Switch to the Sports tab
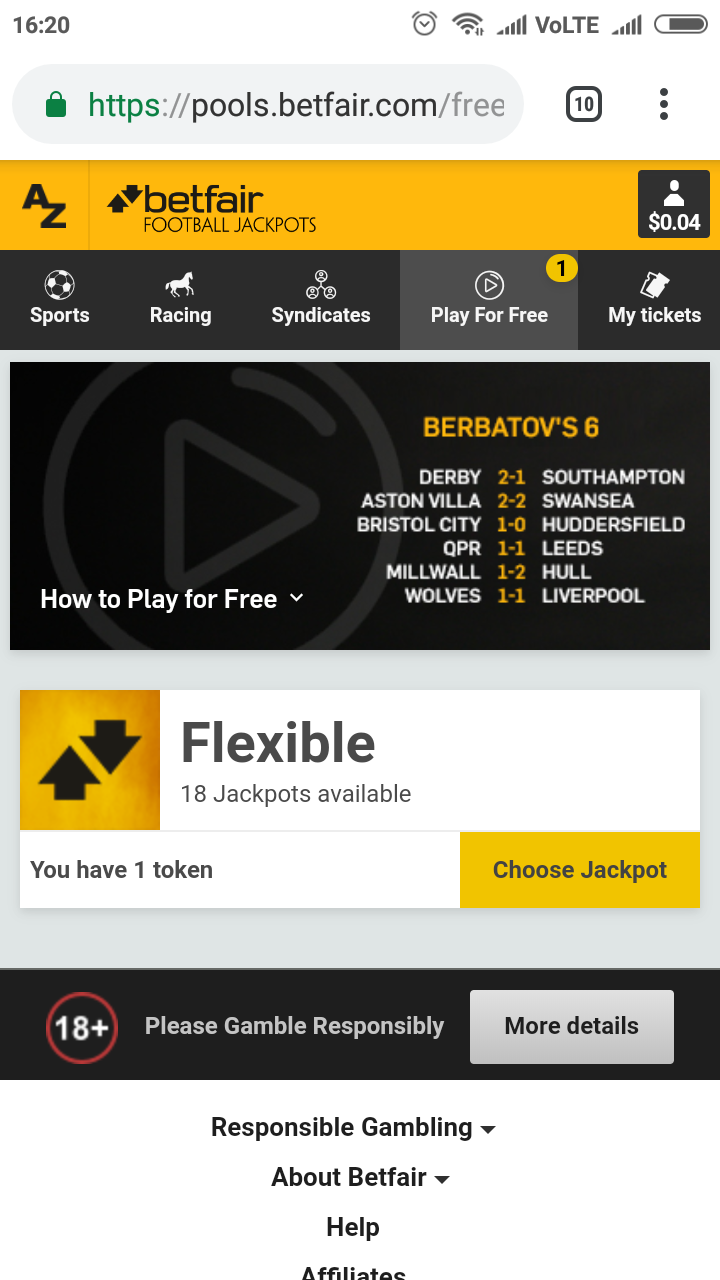Screen dimensions: 720x1280 pyautogui.click(x=60, y=299)
